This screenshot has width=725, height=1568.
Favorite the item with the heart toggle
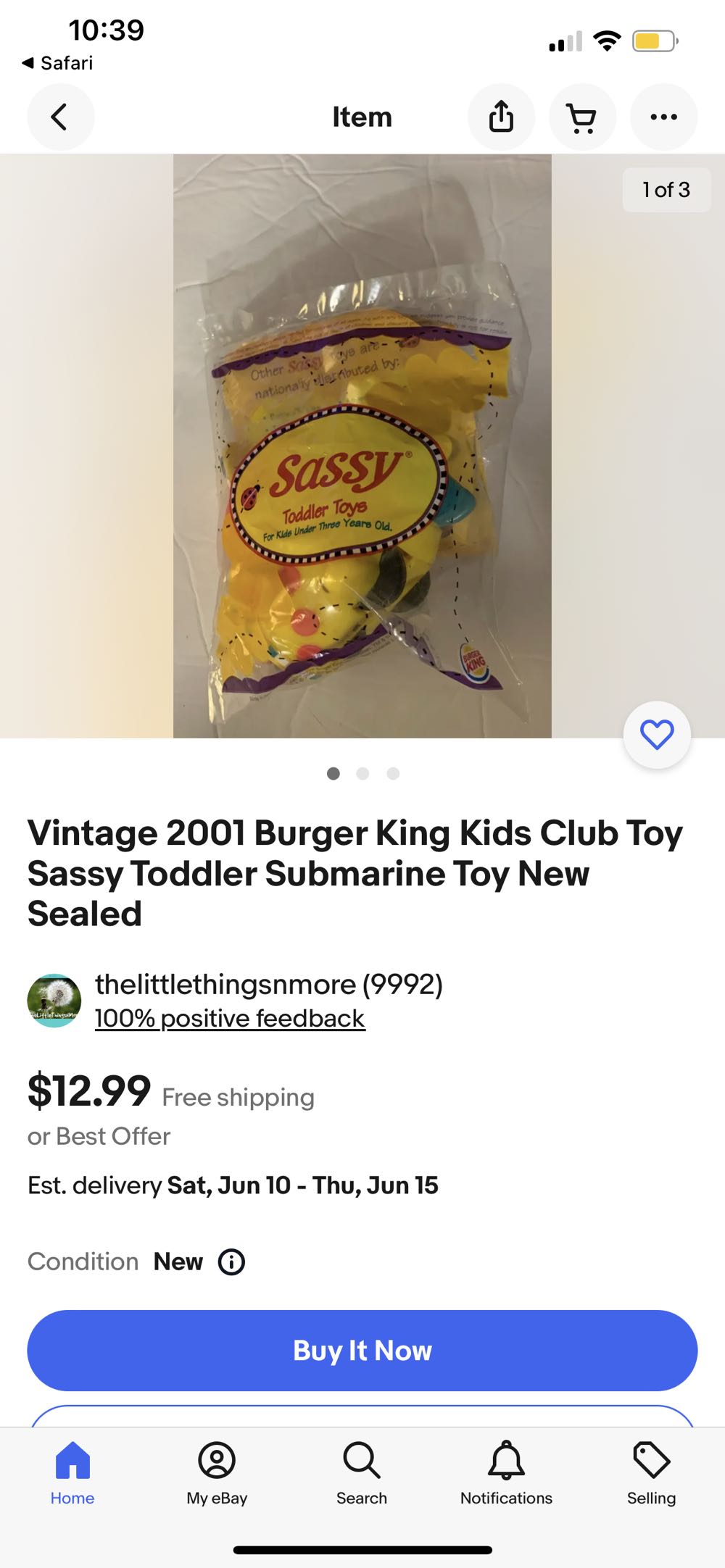pos(656,735)
